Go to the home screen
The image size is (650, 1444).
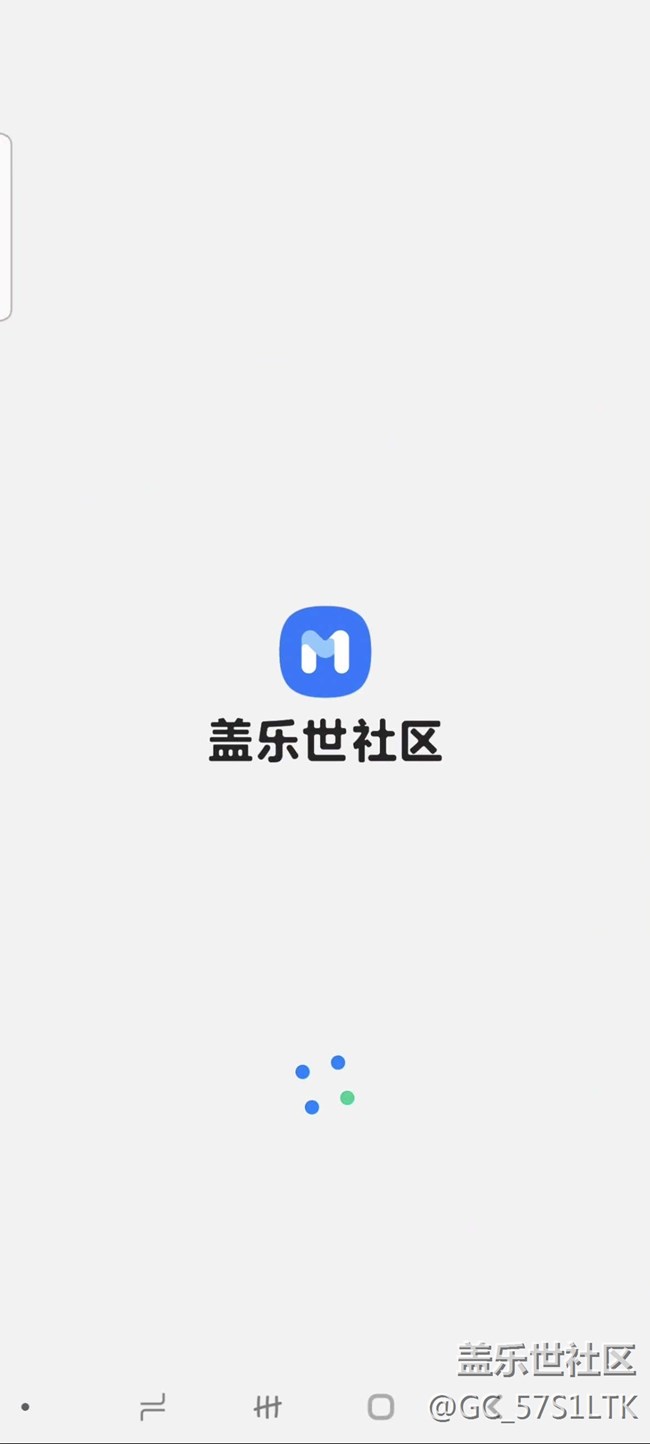pos(380,1407)
